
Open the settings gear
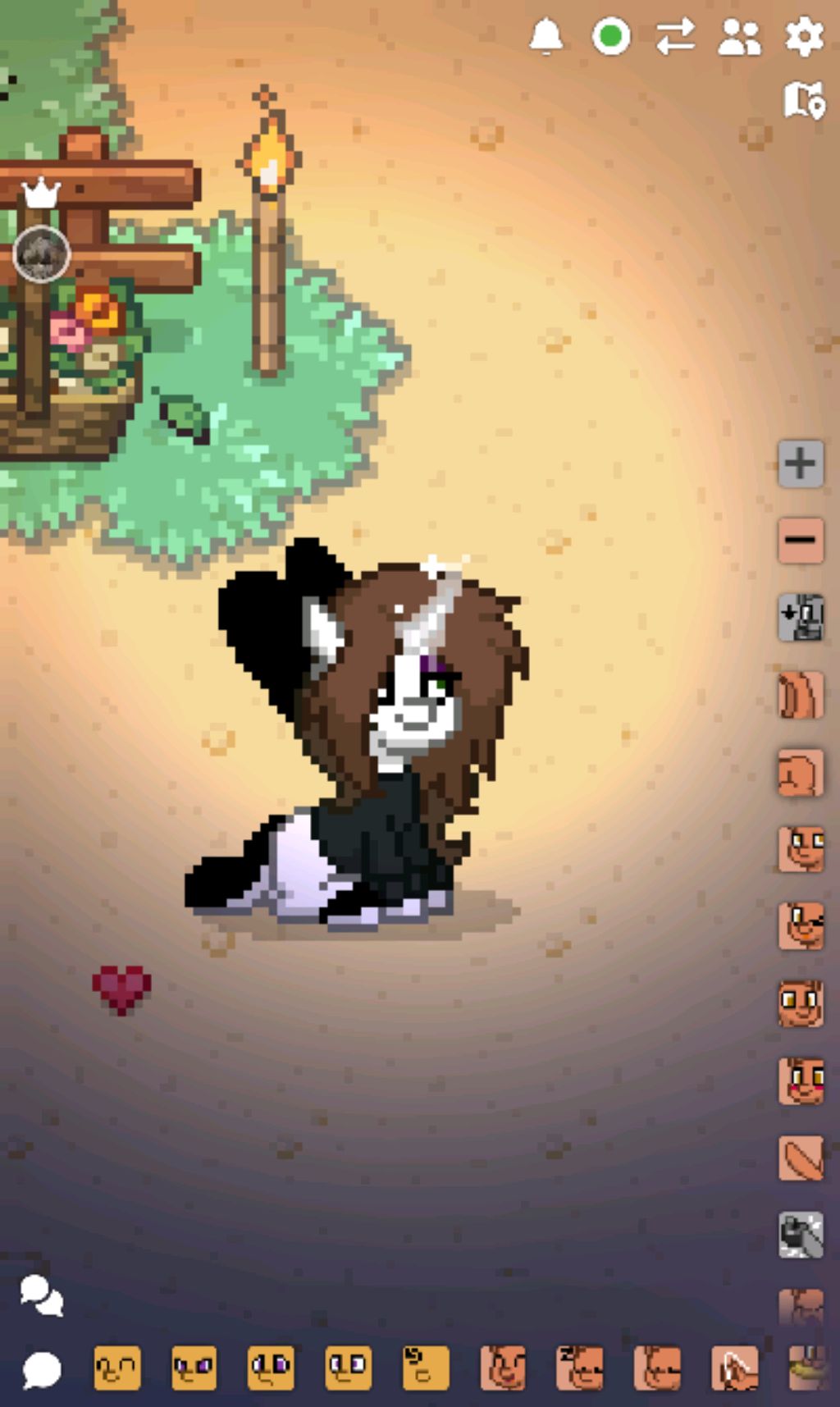click(x=804, y=37)
